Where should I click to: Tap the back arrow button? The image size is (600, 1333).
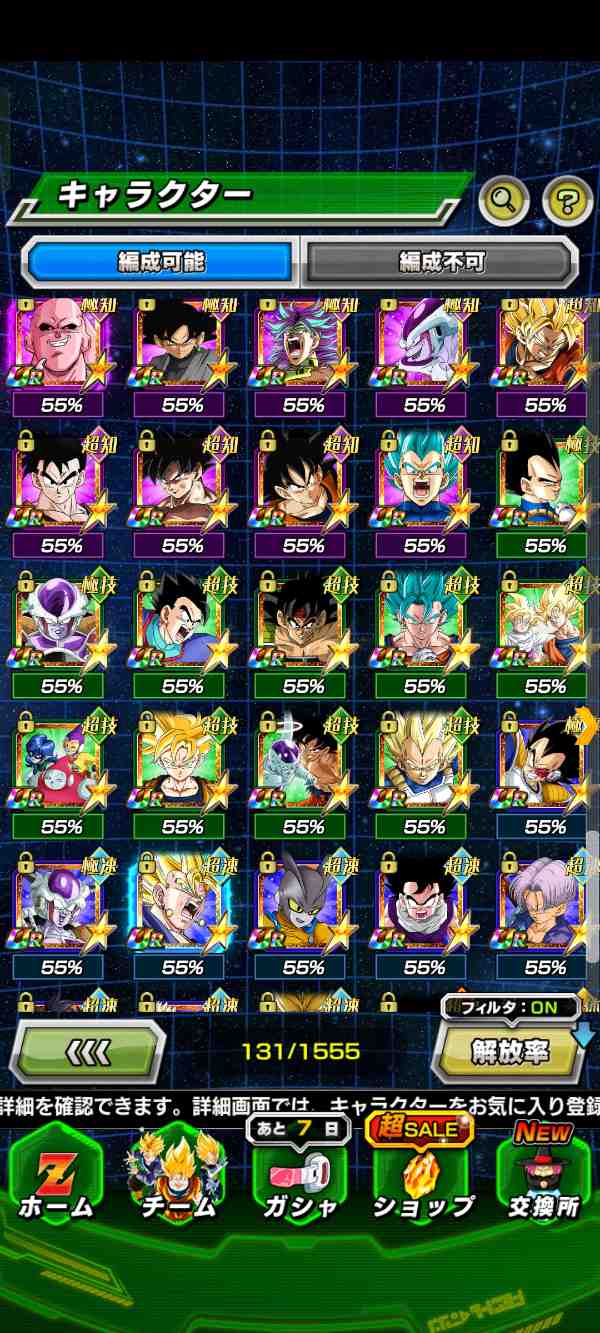pos(88,1051)
